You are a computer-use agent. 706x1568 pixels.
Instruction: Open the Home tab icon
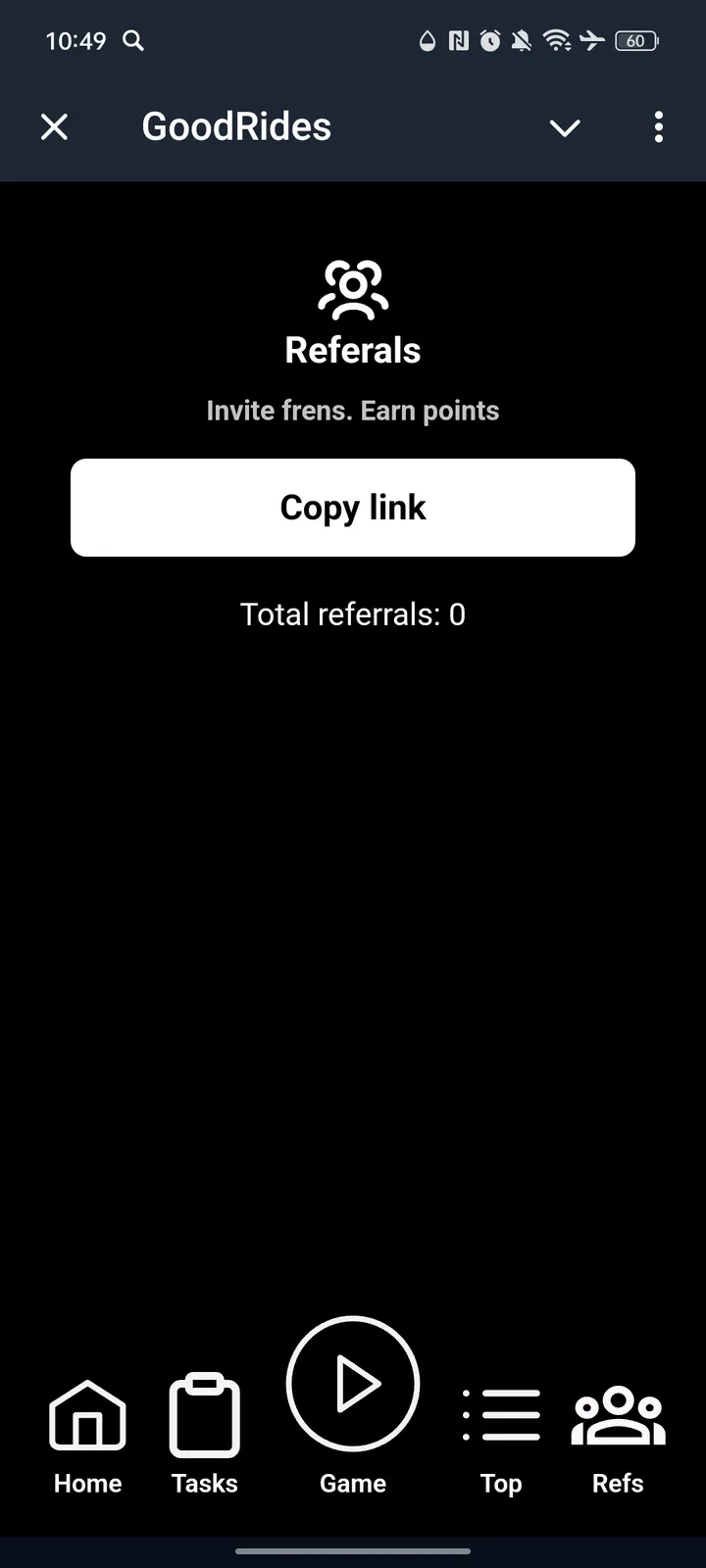87,1415
